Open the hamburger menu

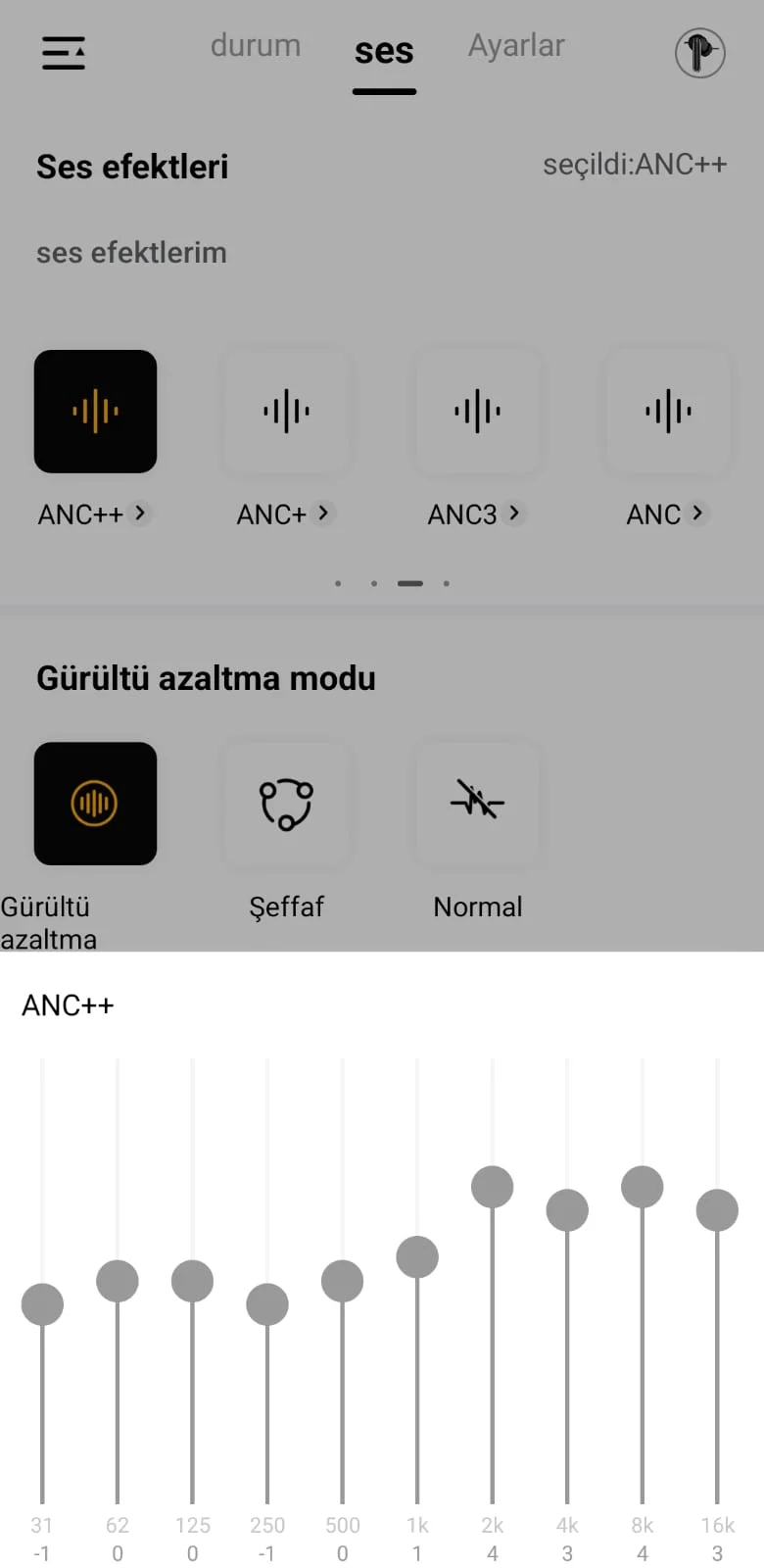click(64, 53)
